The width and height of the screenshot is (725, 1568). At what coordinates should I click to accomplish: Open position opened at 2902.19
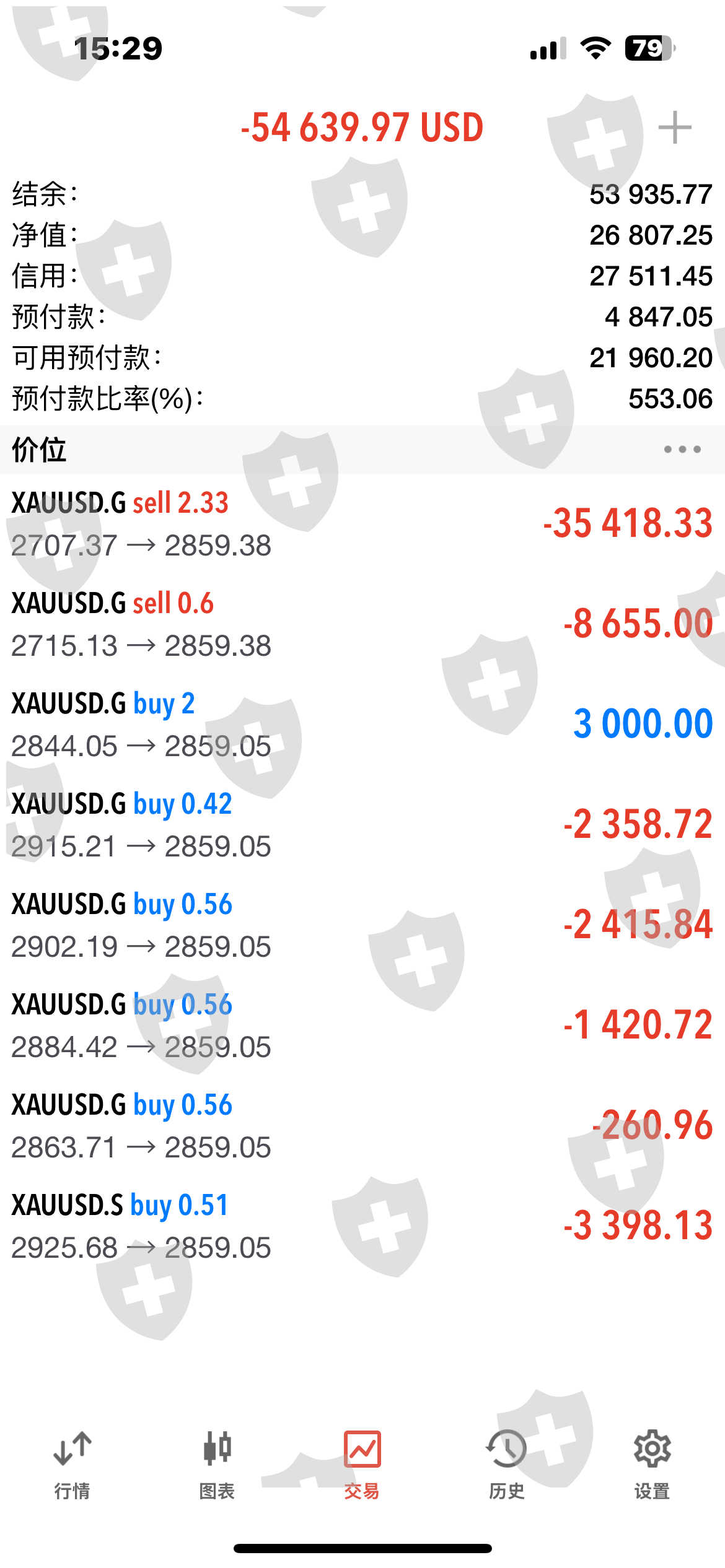(362, 925)
